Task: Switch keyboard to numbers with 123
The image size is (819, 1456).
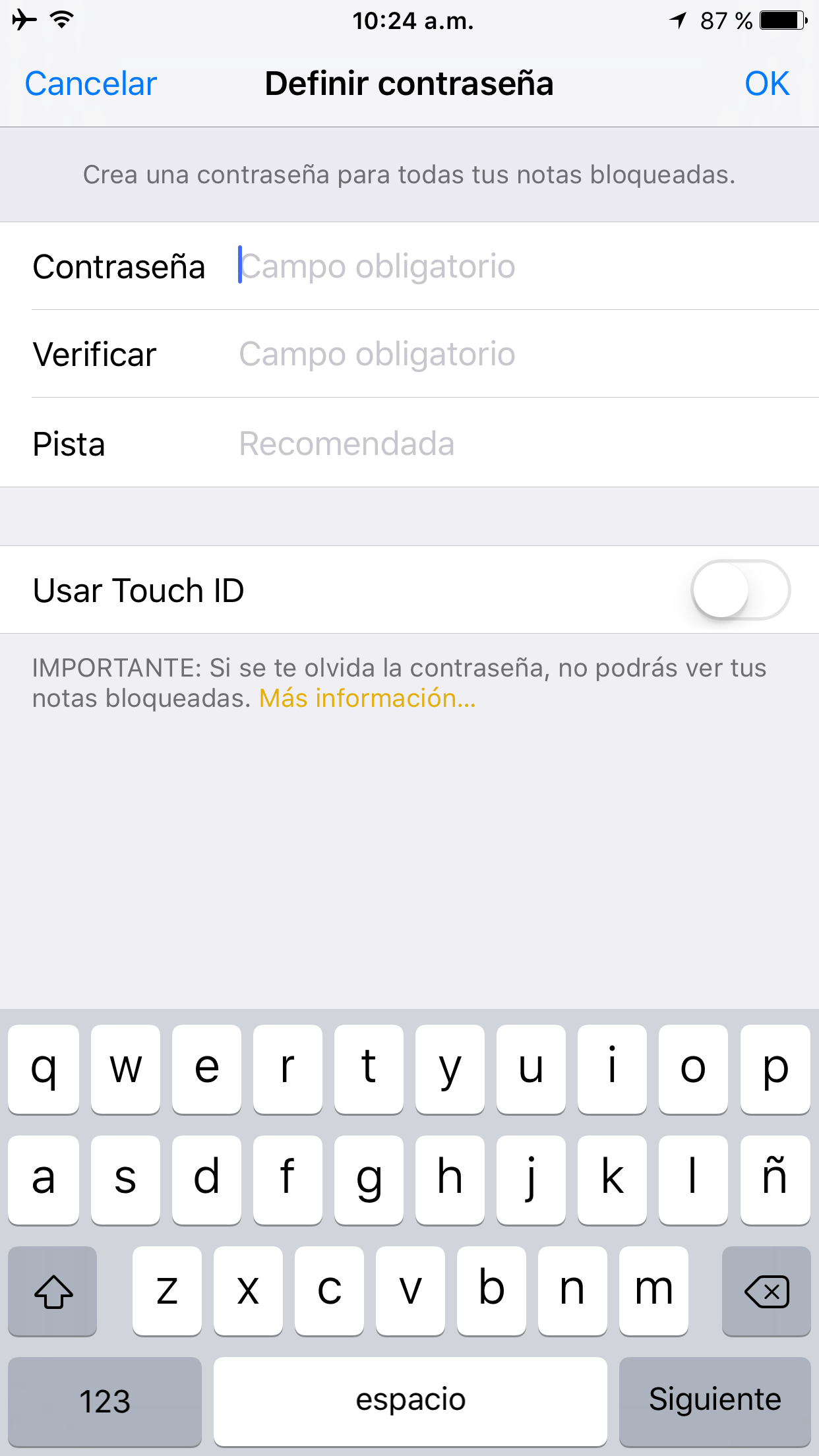Action: (105, 1400)
